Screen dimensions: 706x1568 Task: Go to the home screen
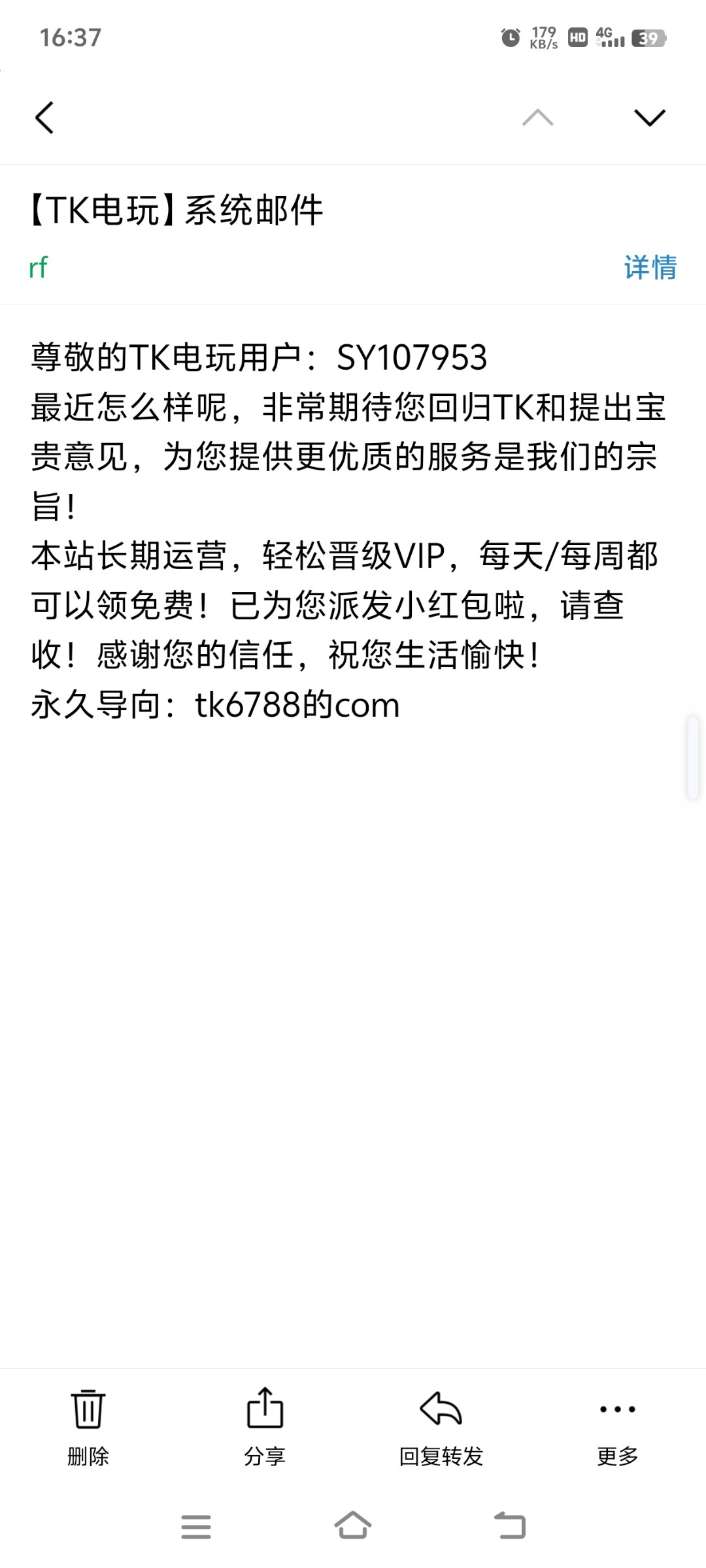point(353,1526)
